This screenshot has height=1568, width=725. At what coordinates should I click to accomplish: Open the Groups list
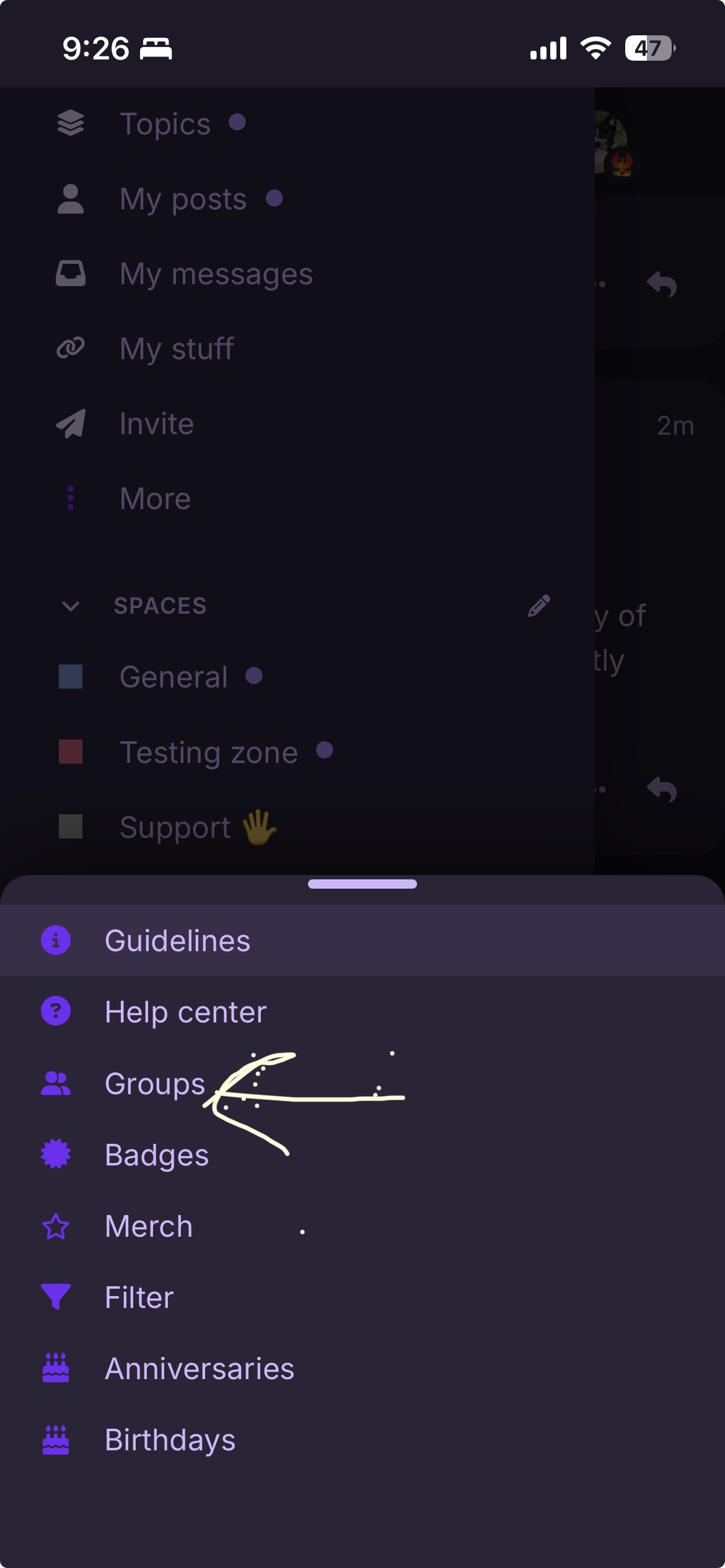(154, 1084)
